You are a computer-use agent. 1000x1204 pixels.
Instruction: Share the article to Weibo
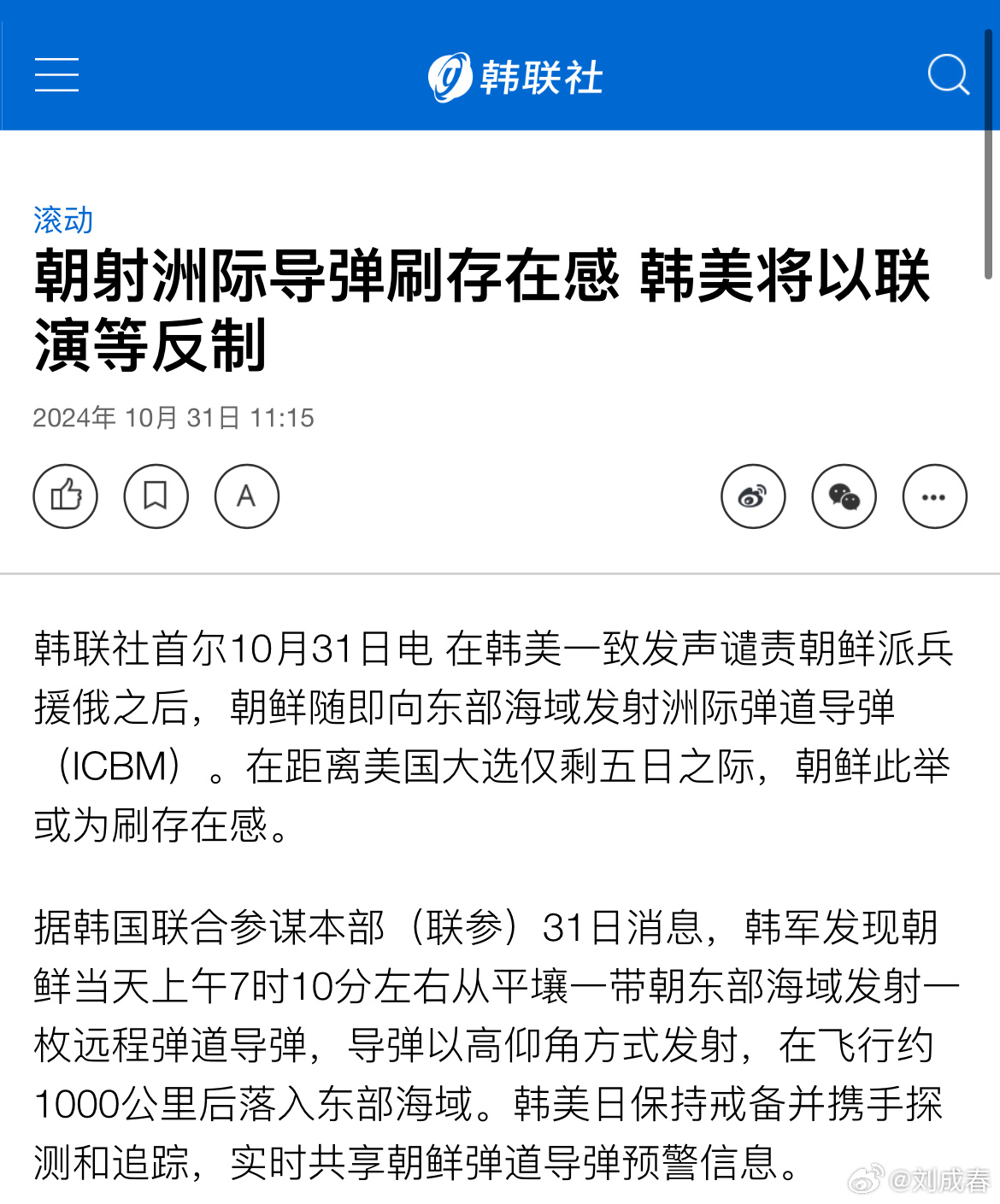(x=753, y=496)
